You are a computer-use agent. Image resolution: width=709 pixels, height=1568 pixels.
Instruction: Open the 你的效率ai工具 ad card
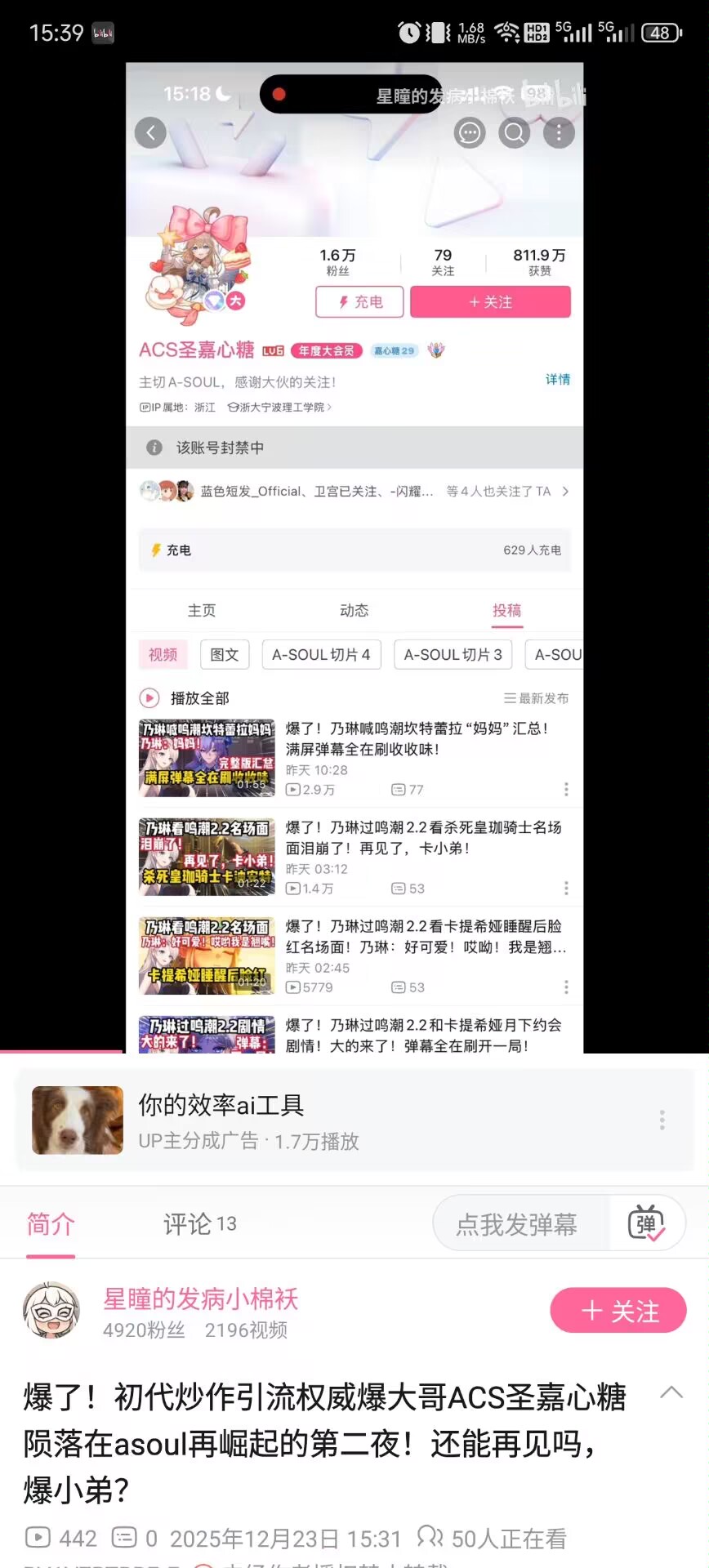tap(327, 1120)
